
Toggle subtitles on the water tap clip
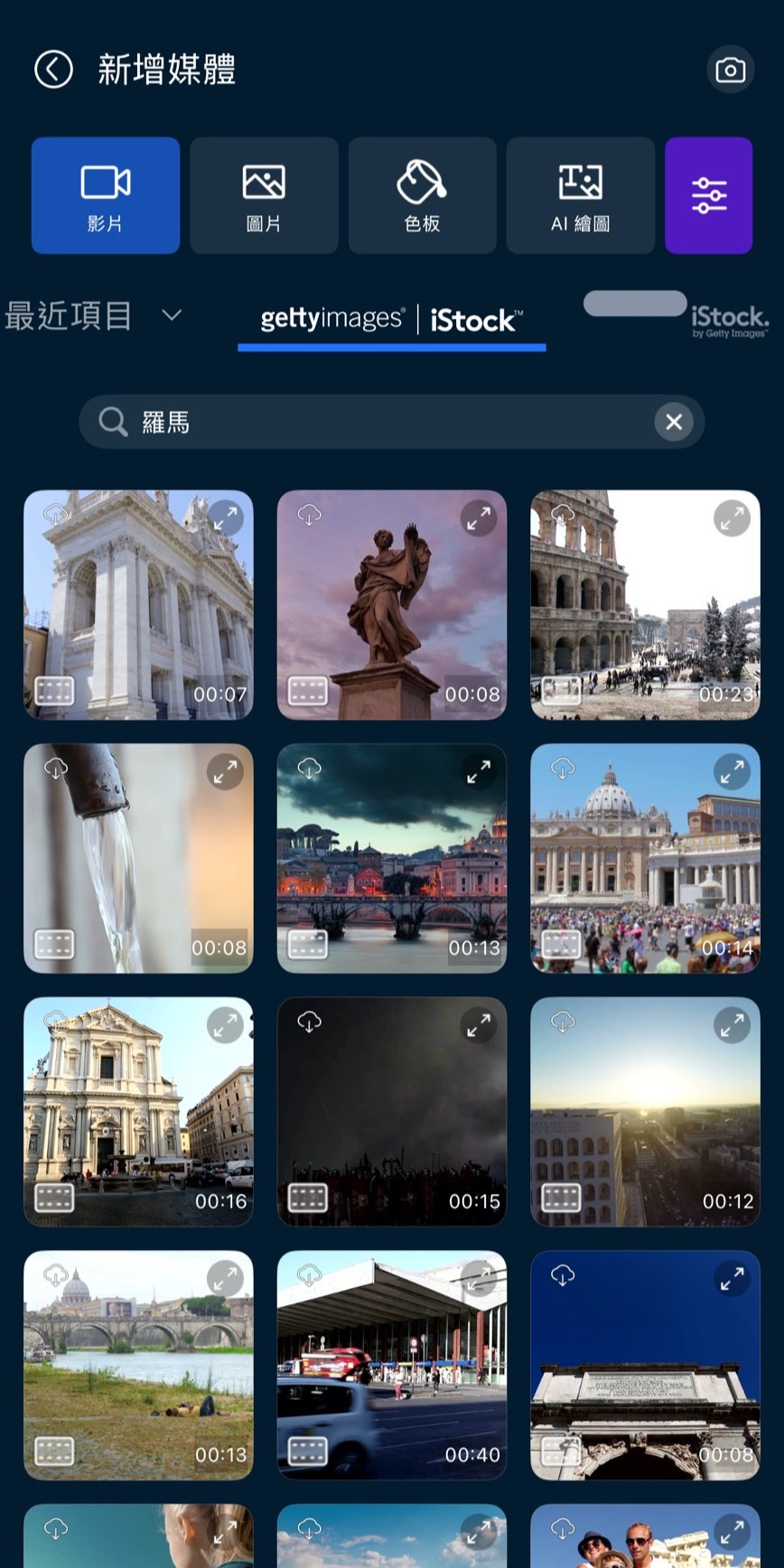55,944
